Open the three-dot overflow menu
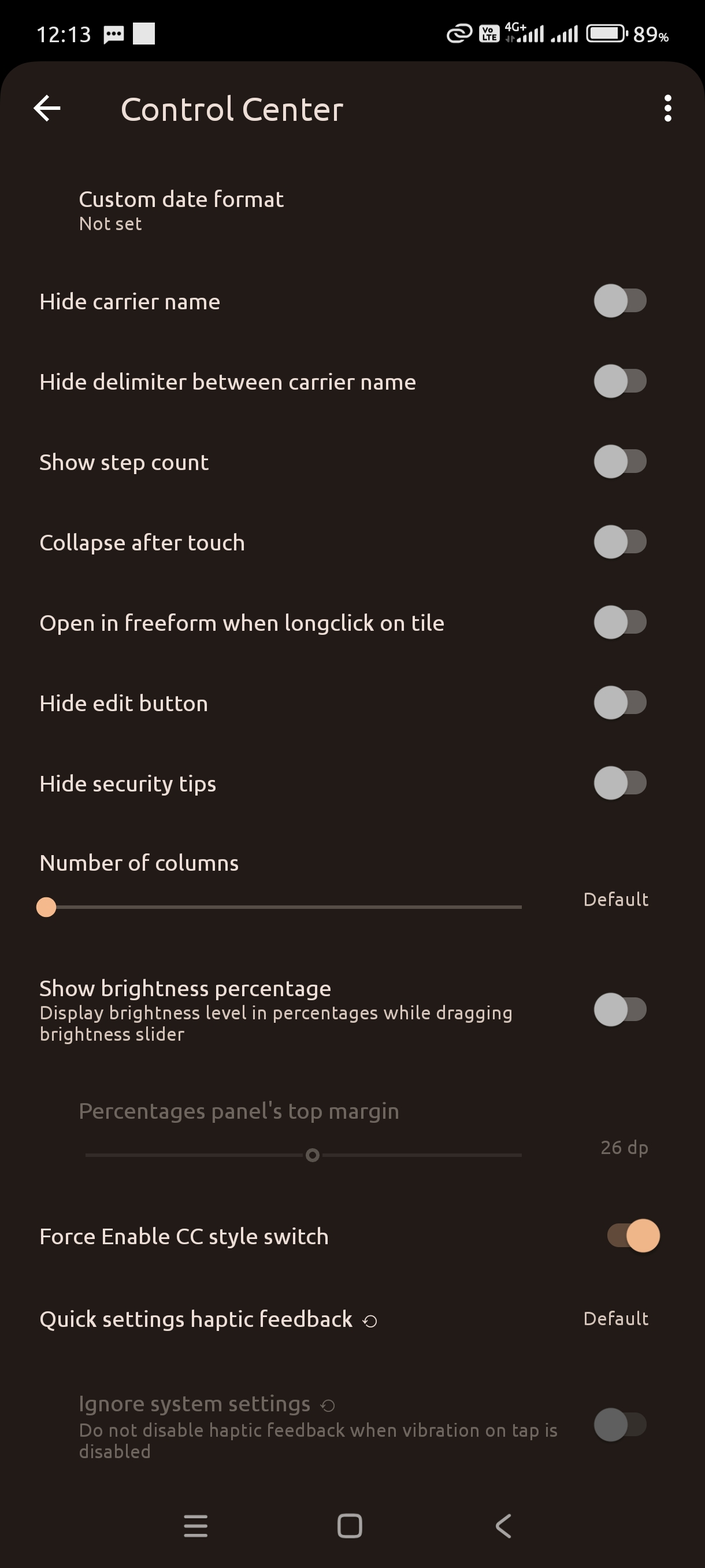Screen dimensions: 705x1568 coord(667,109)
